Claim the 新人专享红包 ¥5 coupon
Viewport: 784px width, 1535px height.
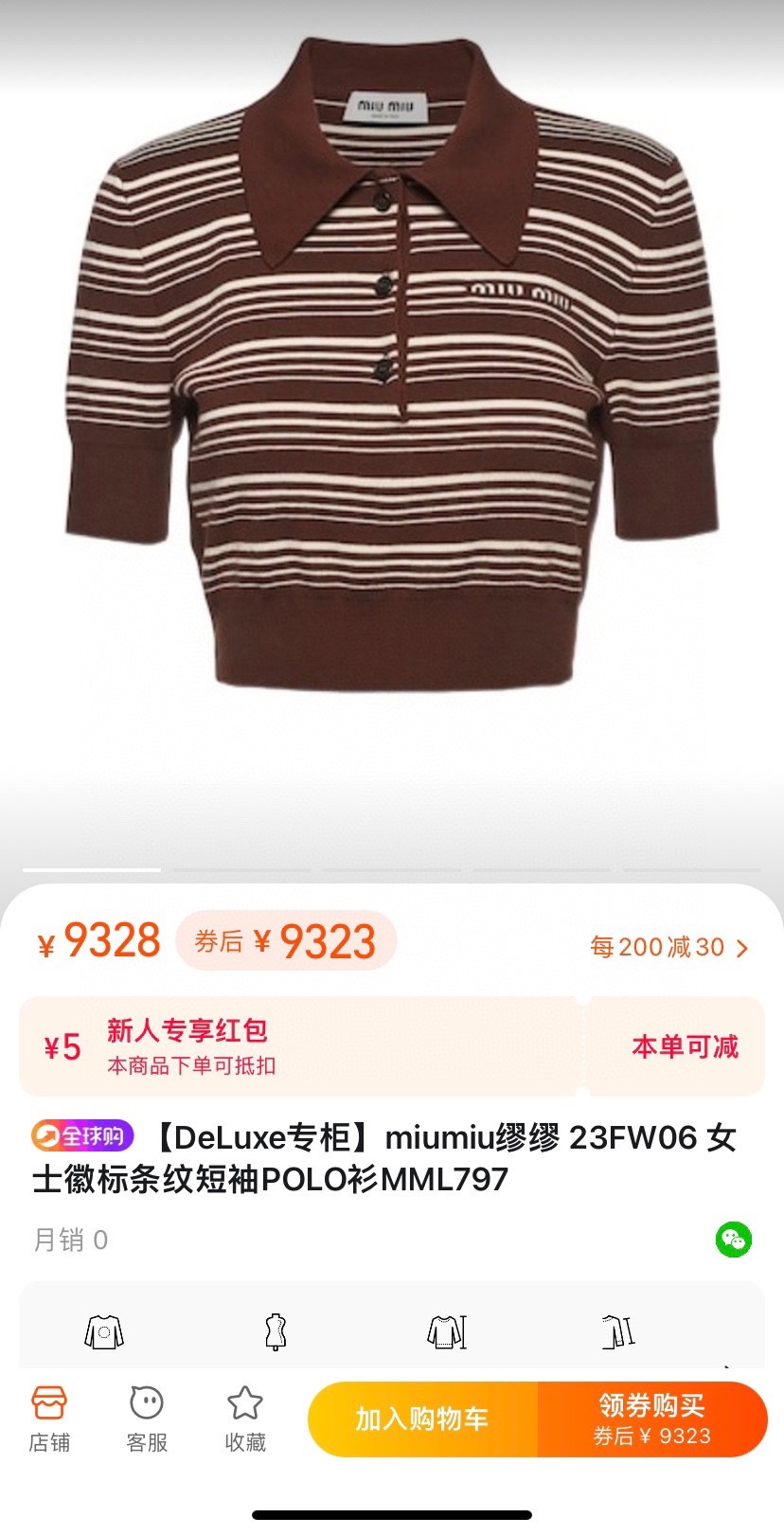pos(684,1046)
